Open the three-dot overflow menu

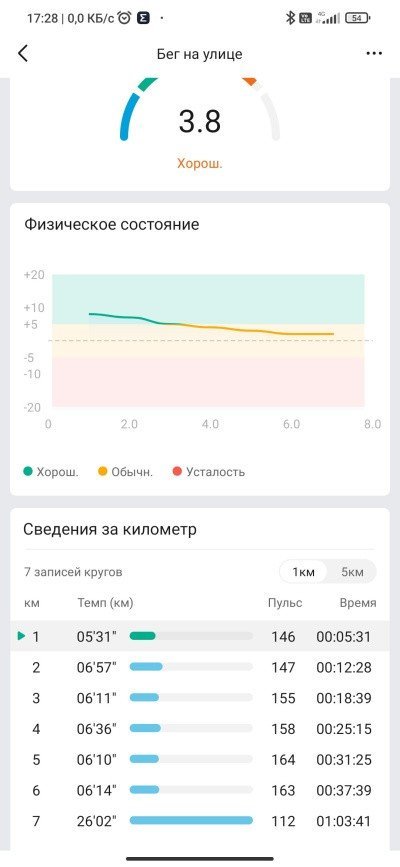375,54
